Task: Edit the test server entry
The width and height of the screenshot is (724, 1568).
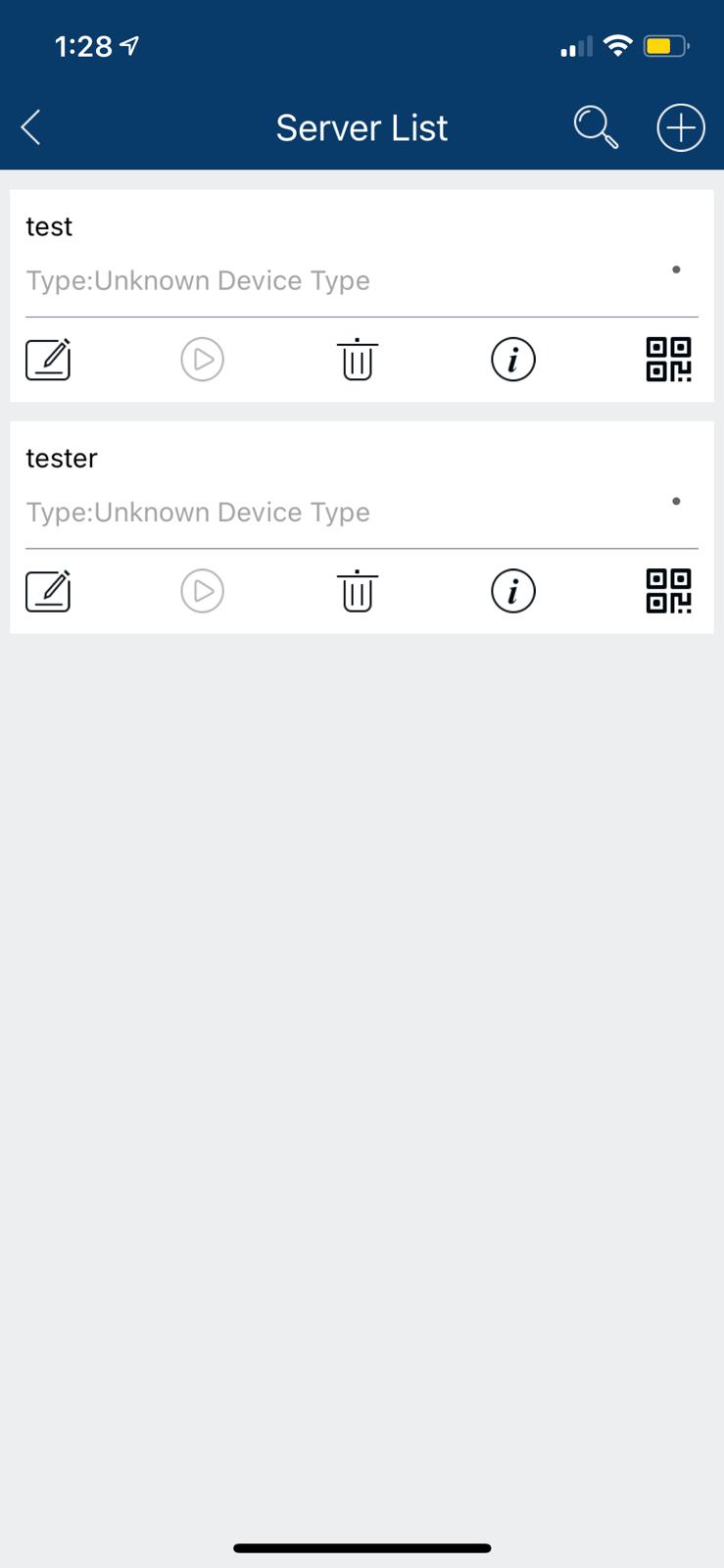Action: pos(48,360)
